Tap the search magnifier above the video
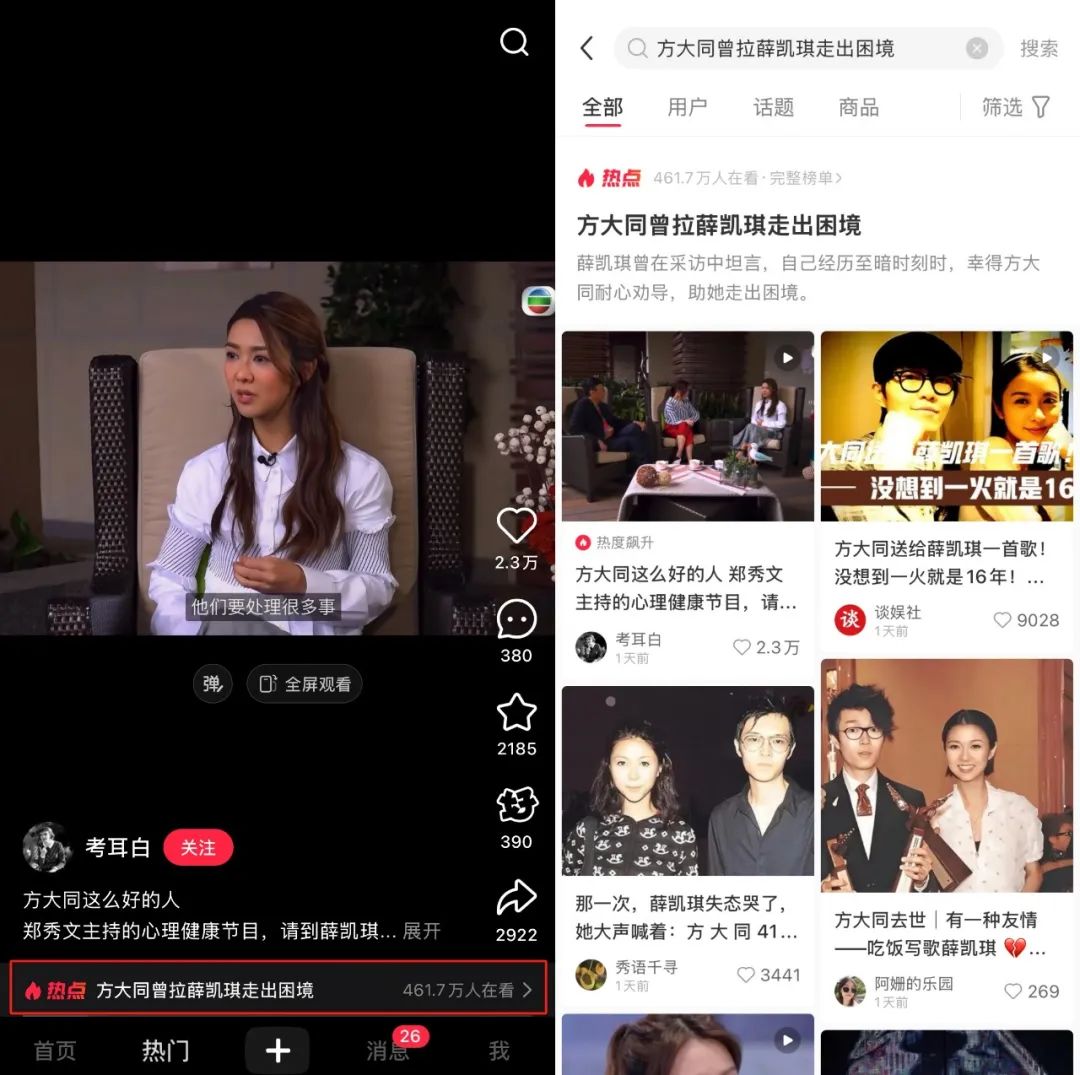This screenshot has width=1080, height=1075. click(514, 42)
